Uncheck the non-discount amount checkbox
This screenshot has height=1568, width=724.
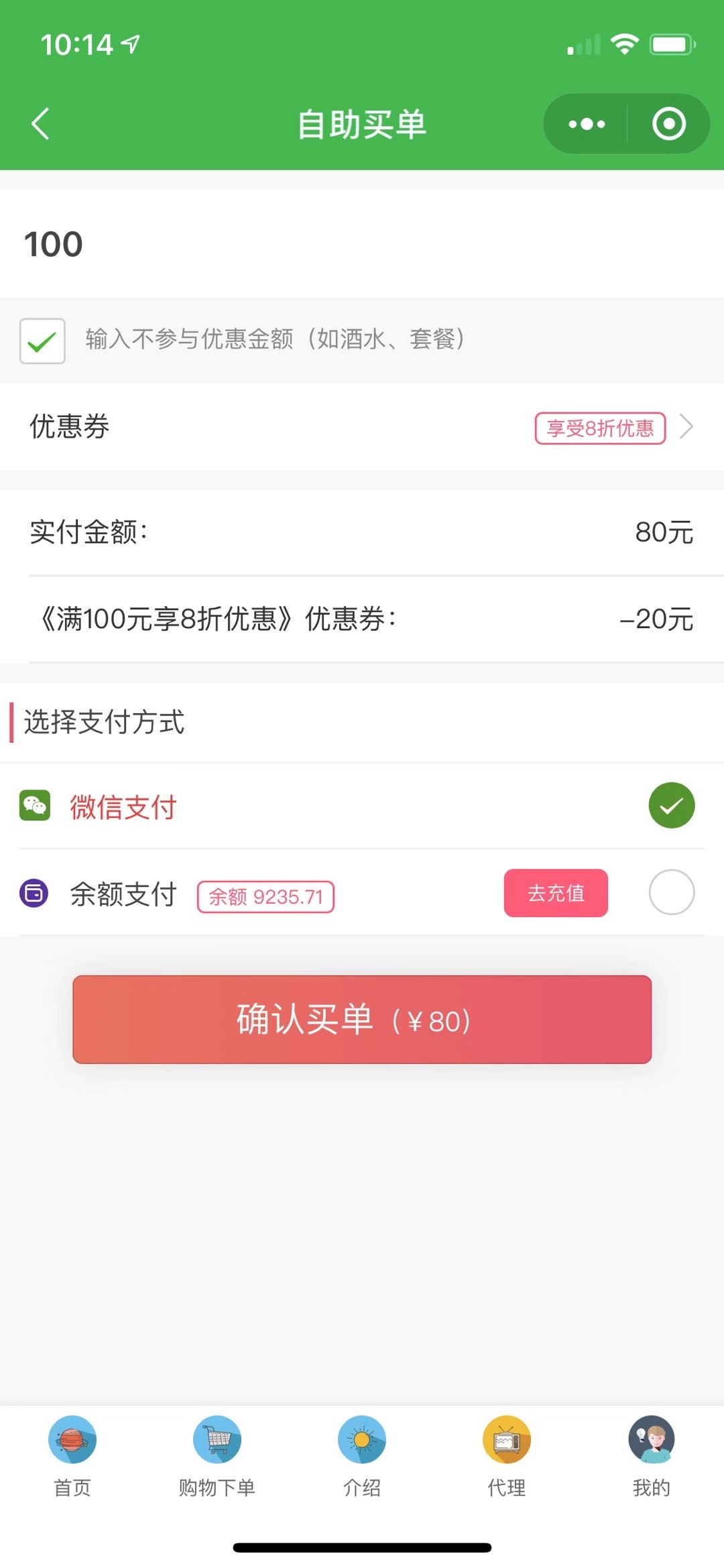click(42, 341)
